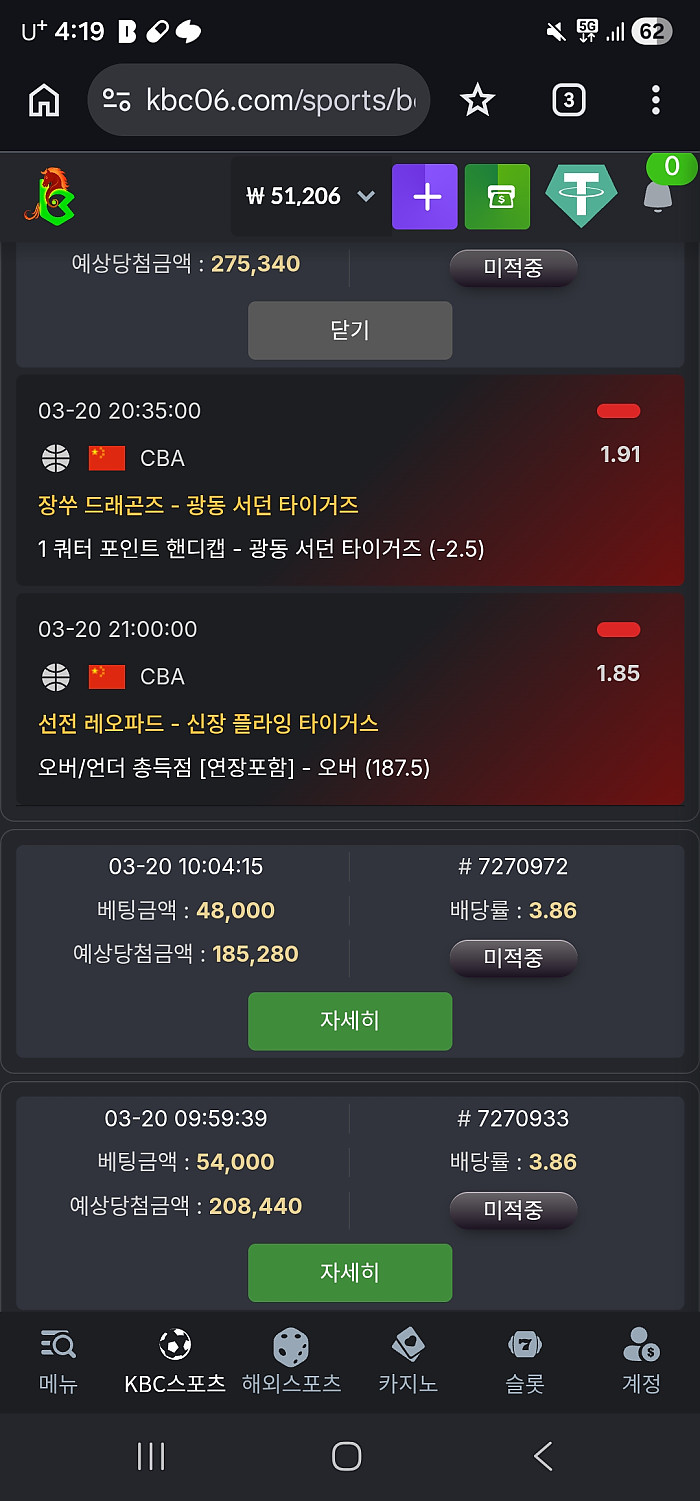Open the green cashier icon
Screen dimensions: 700x1501
coord(497,196)
